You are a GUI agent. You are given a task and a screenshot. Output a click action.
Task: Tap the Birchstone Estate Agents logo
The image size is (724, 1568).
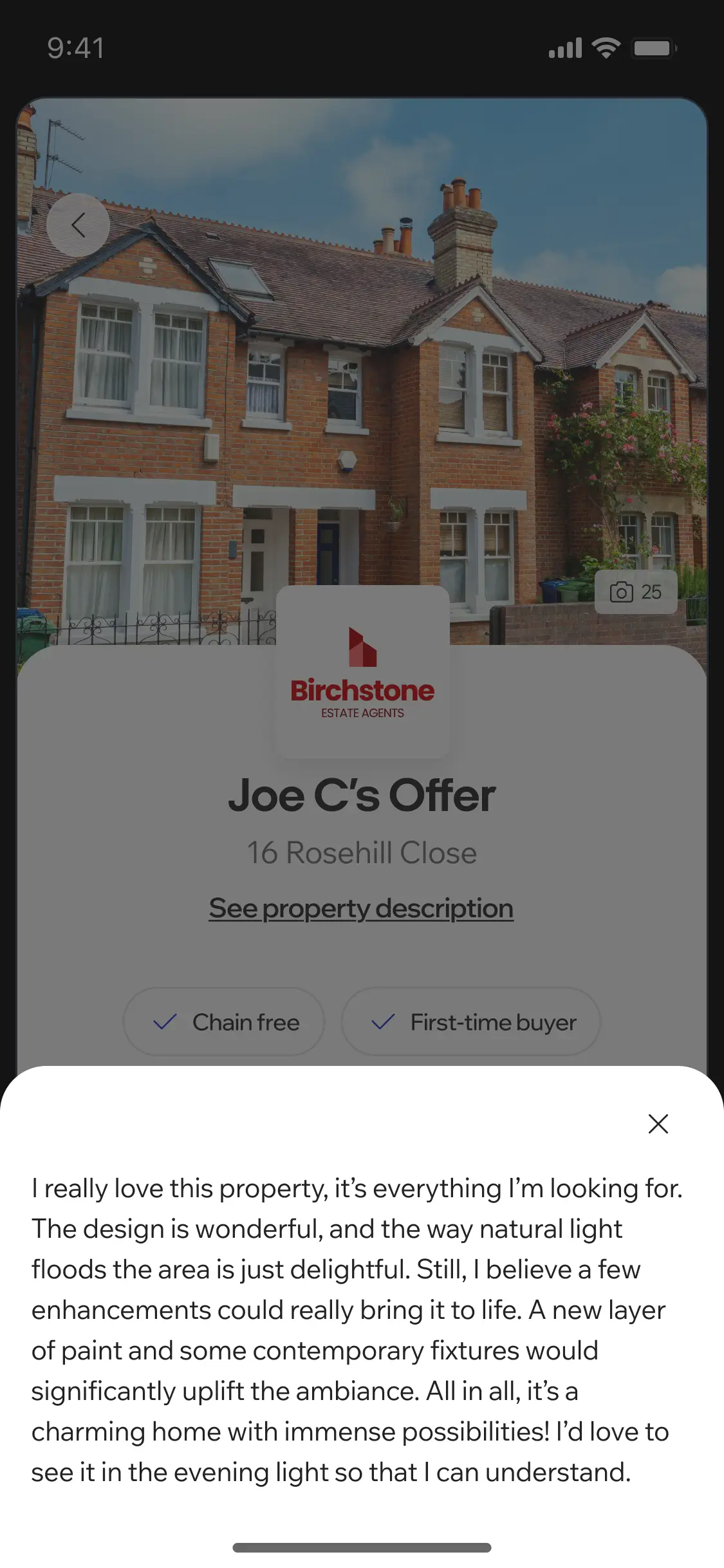click(x=362, y=672)
